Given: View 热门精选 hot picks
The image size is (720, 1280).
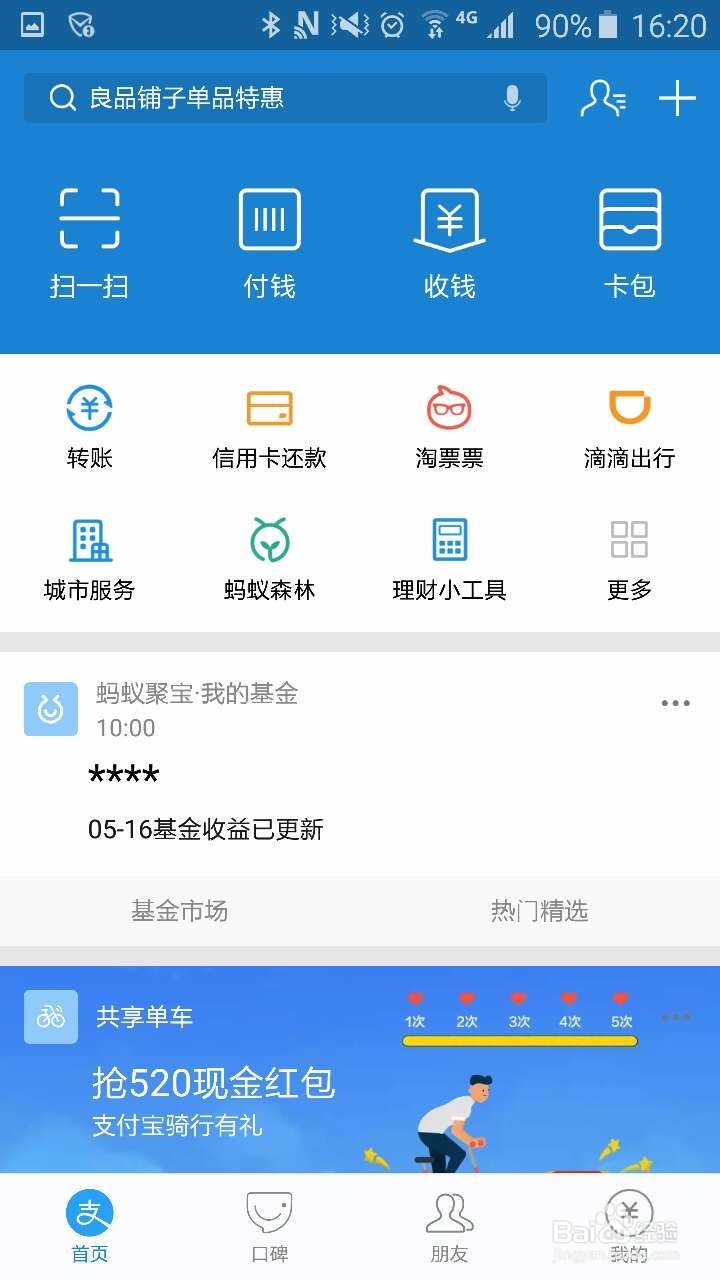Looking at the screenshot, I should [540, 911].
